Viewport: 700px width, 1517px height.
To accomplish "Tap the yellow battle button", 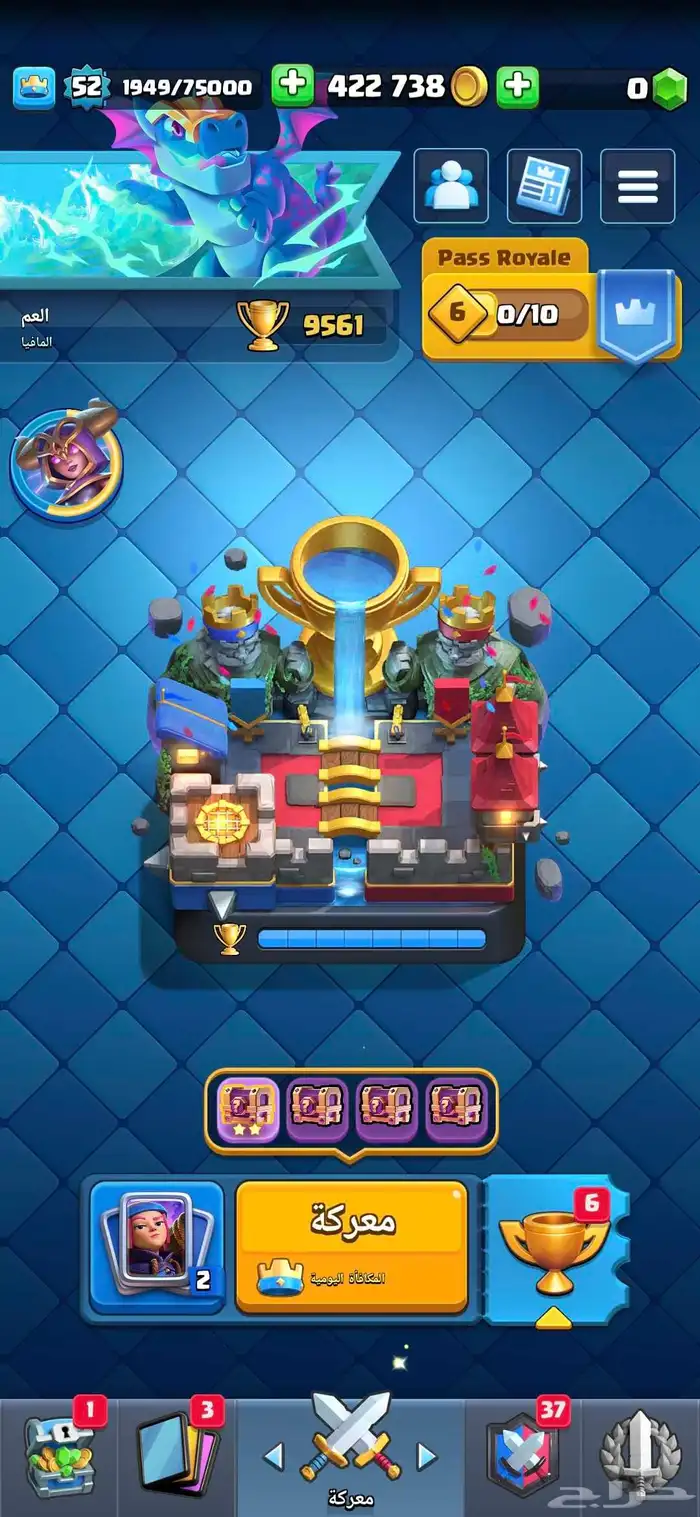I will pos(352,1246).
